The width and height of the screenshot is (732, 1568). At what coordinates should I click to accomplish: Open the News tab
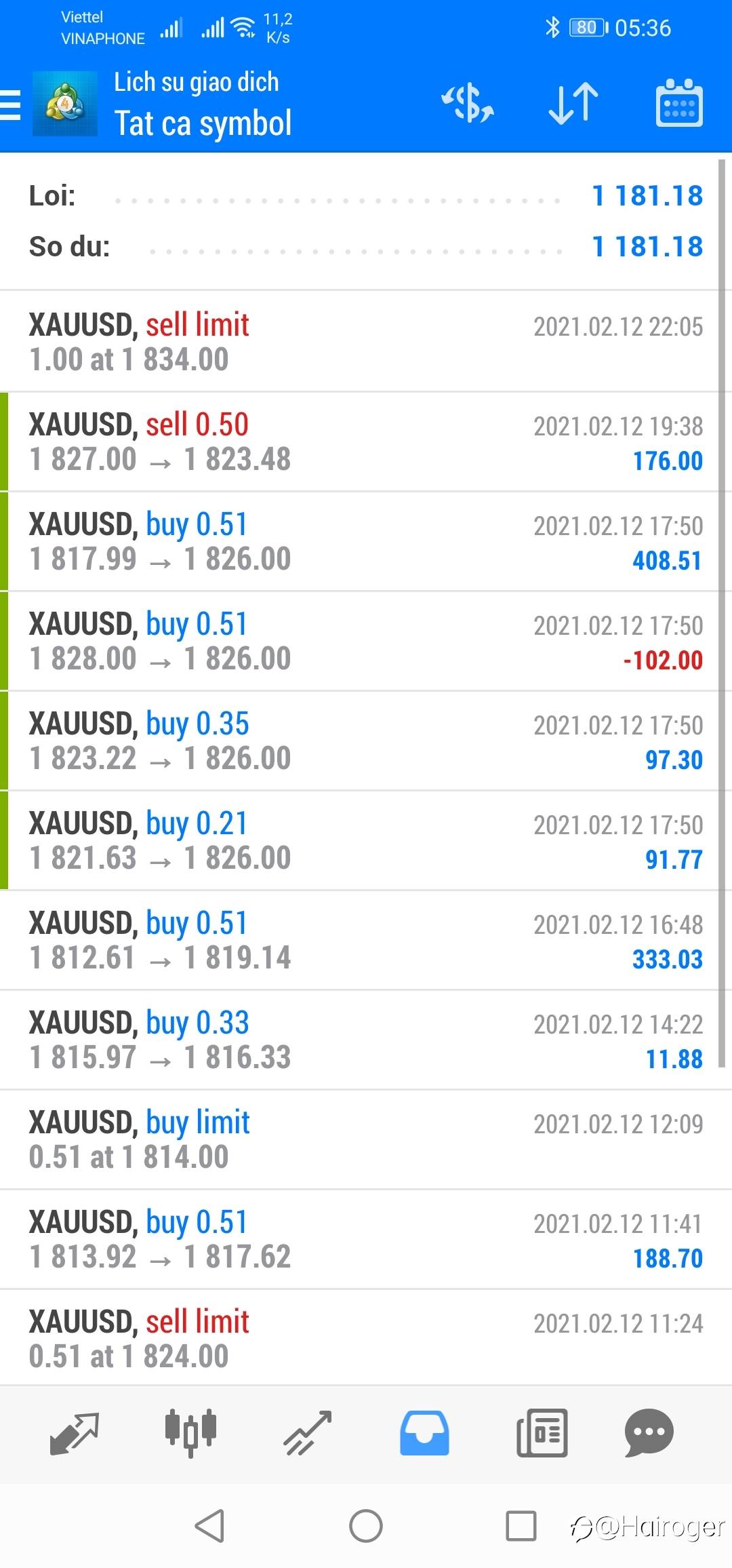pos(542,1433)
